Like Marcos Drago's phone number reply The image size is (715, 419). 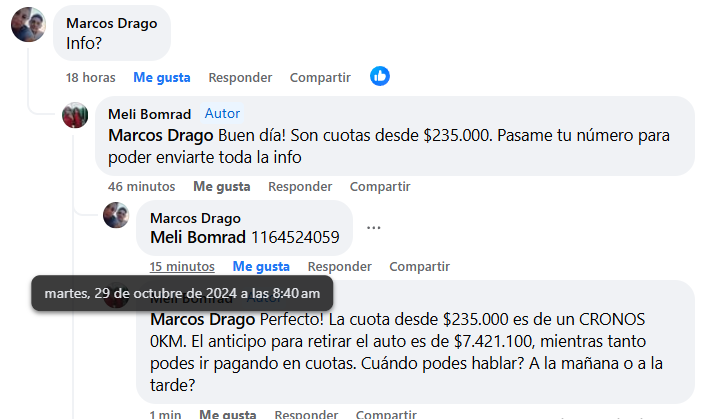click(x=261, y=266)
